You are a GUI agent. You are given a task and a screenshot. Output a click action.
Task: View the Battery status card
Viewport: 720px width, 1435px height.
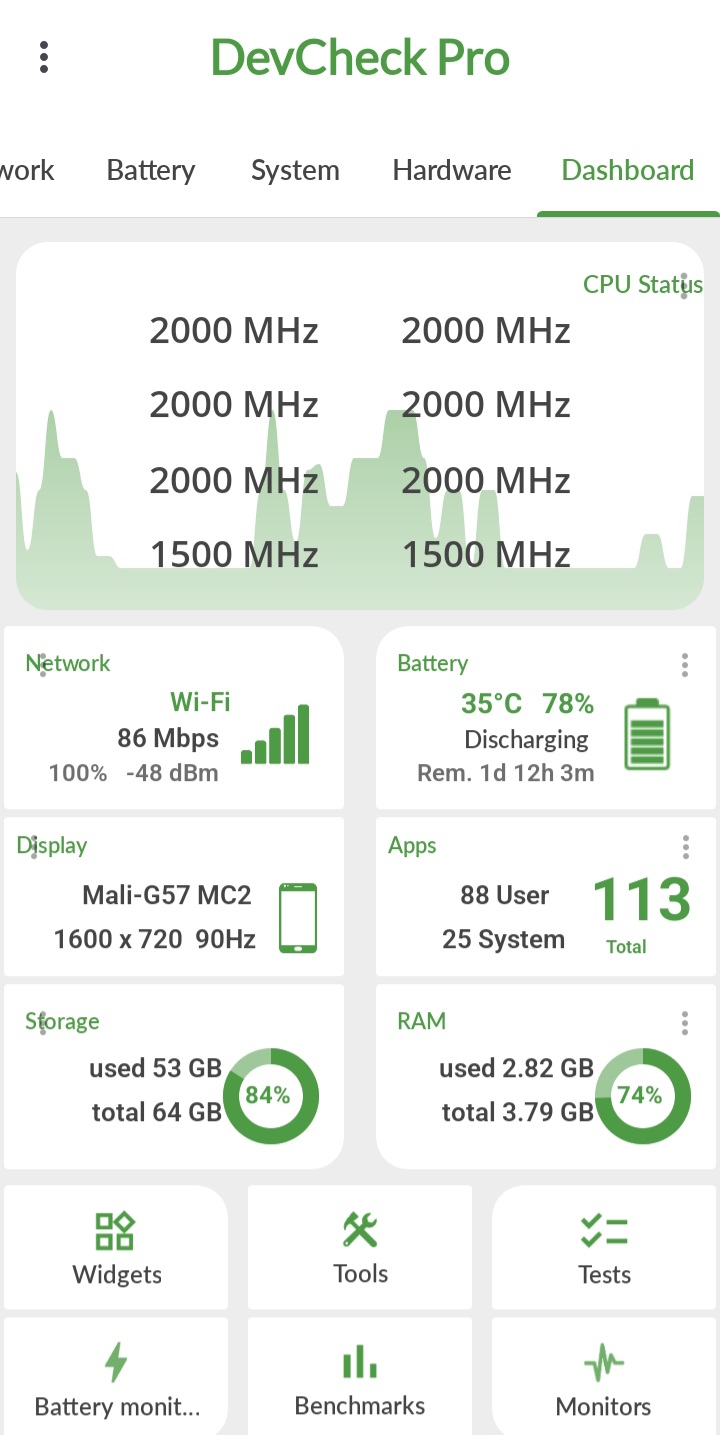(546, 718)
